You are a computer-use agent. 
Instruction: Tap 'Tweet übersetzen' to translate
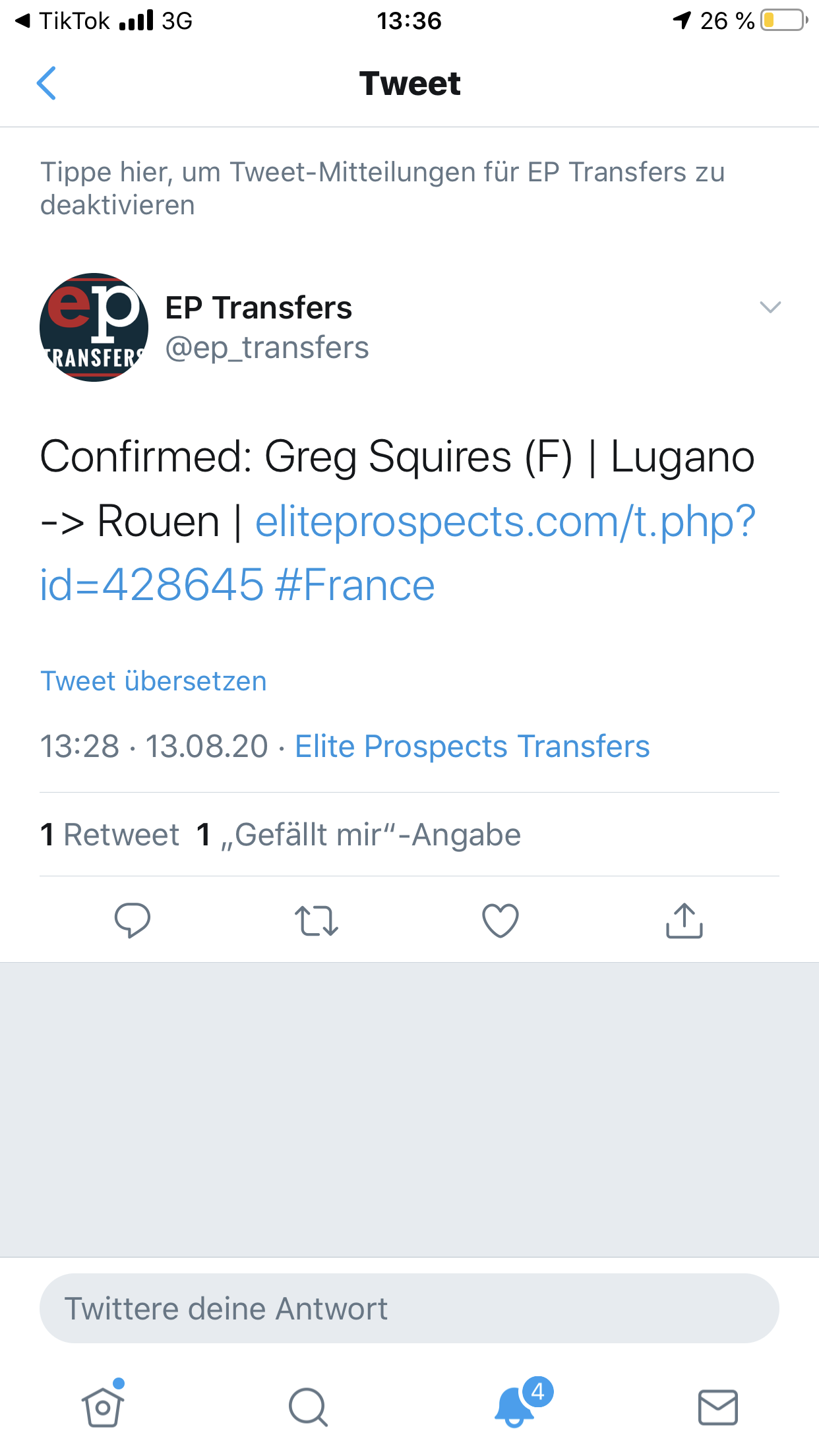pos(154,681)
